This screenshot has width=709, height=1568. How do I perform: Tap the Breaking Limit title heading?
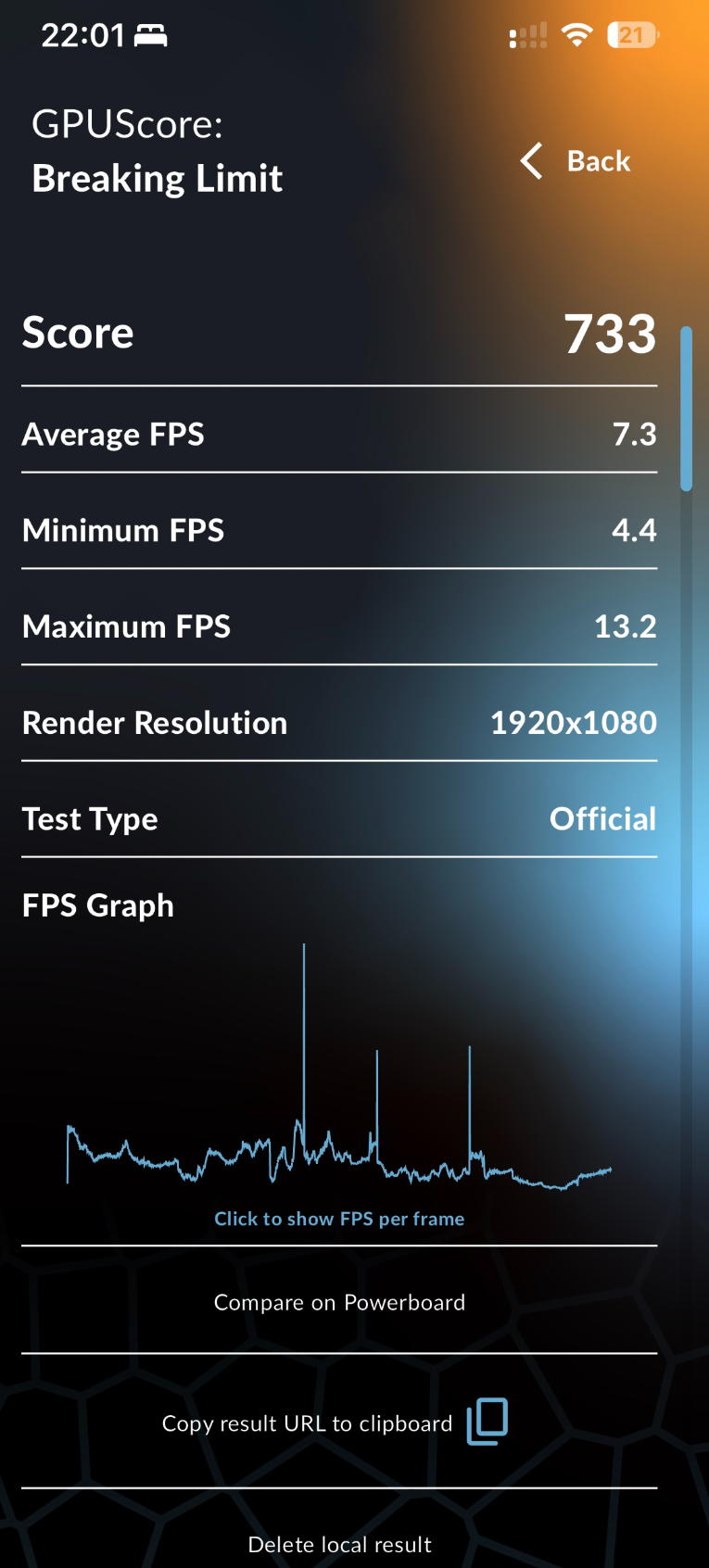pos(157,178)
